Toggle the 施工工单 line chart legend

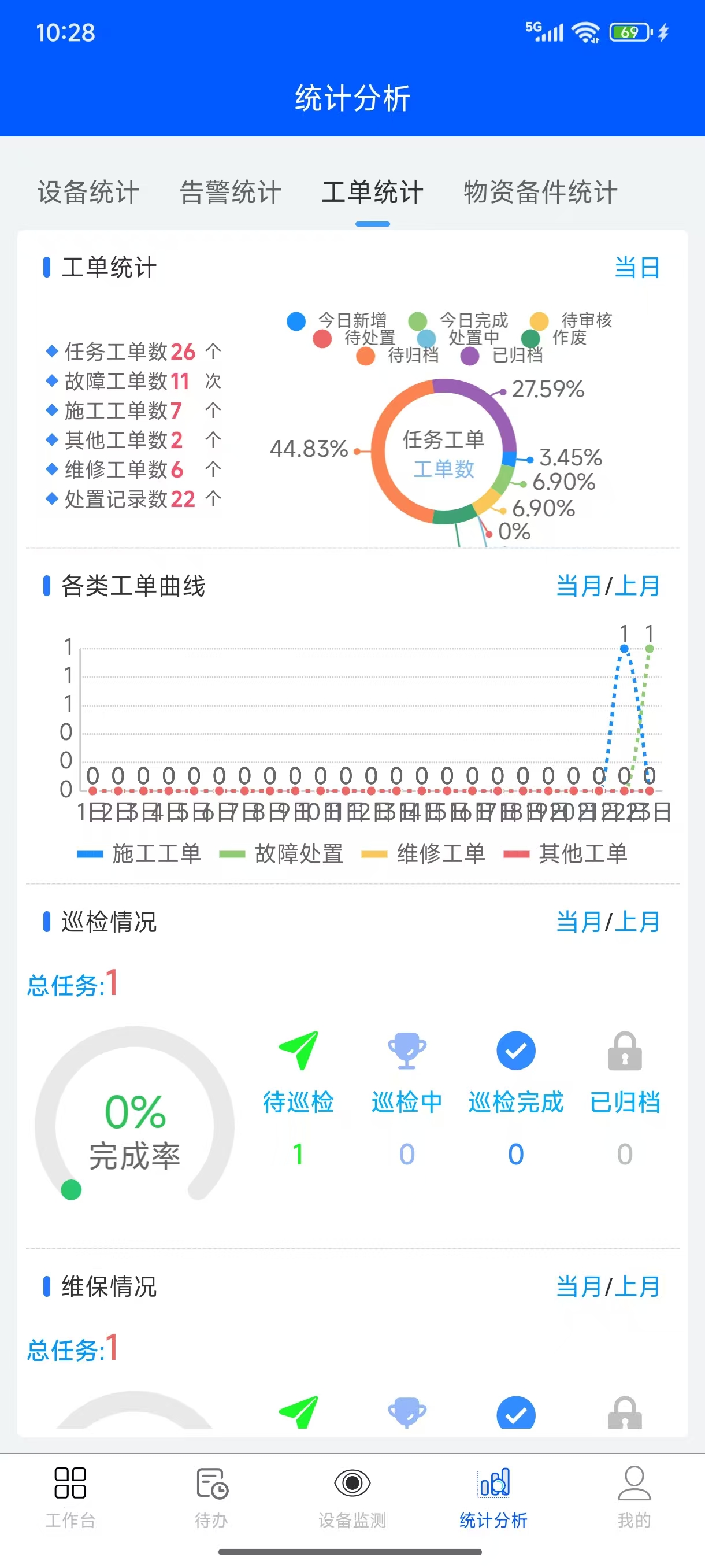[x=140, y=853]
